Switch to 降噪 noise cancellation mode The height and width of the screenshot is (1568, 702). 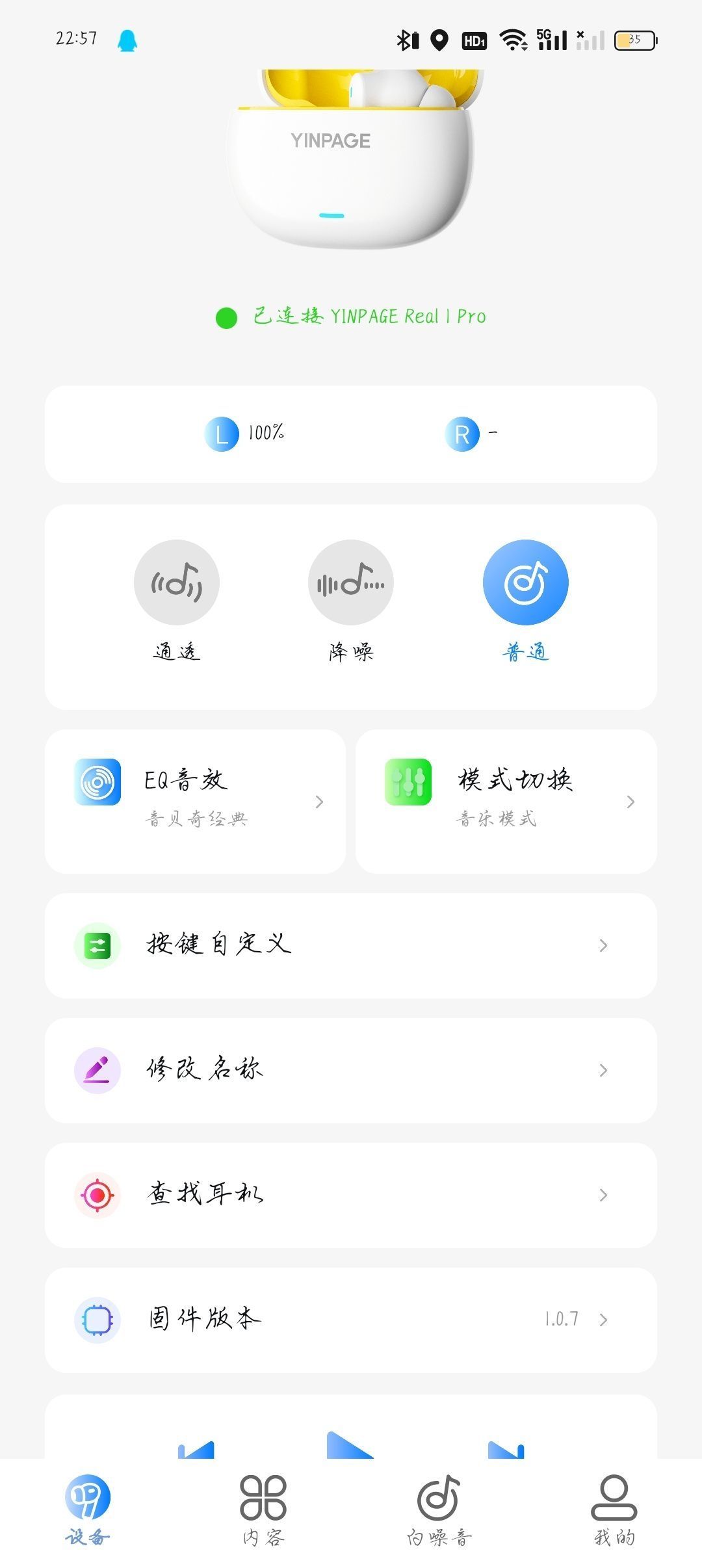tap(350, 582)
